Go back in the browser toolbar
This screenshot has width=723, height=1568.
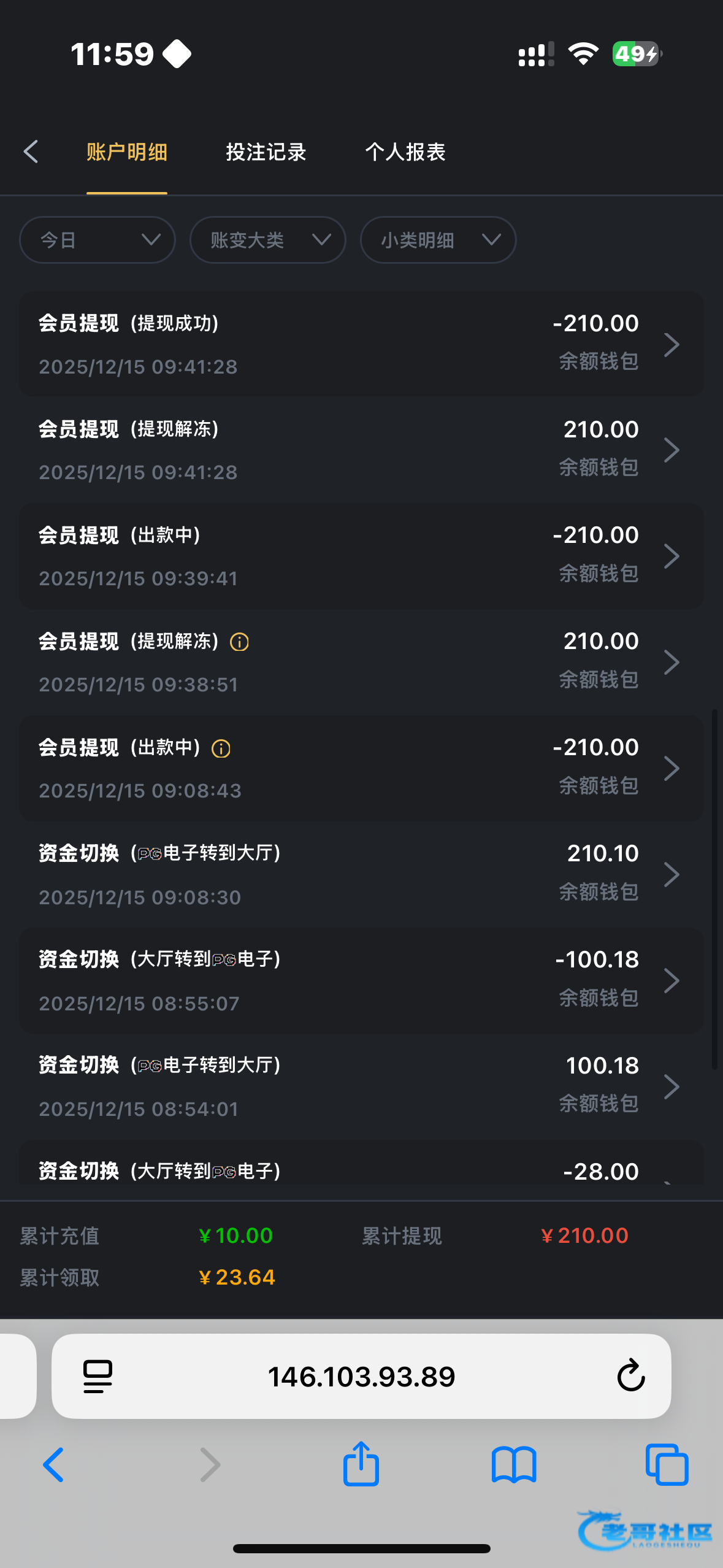coord(53,1465)
